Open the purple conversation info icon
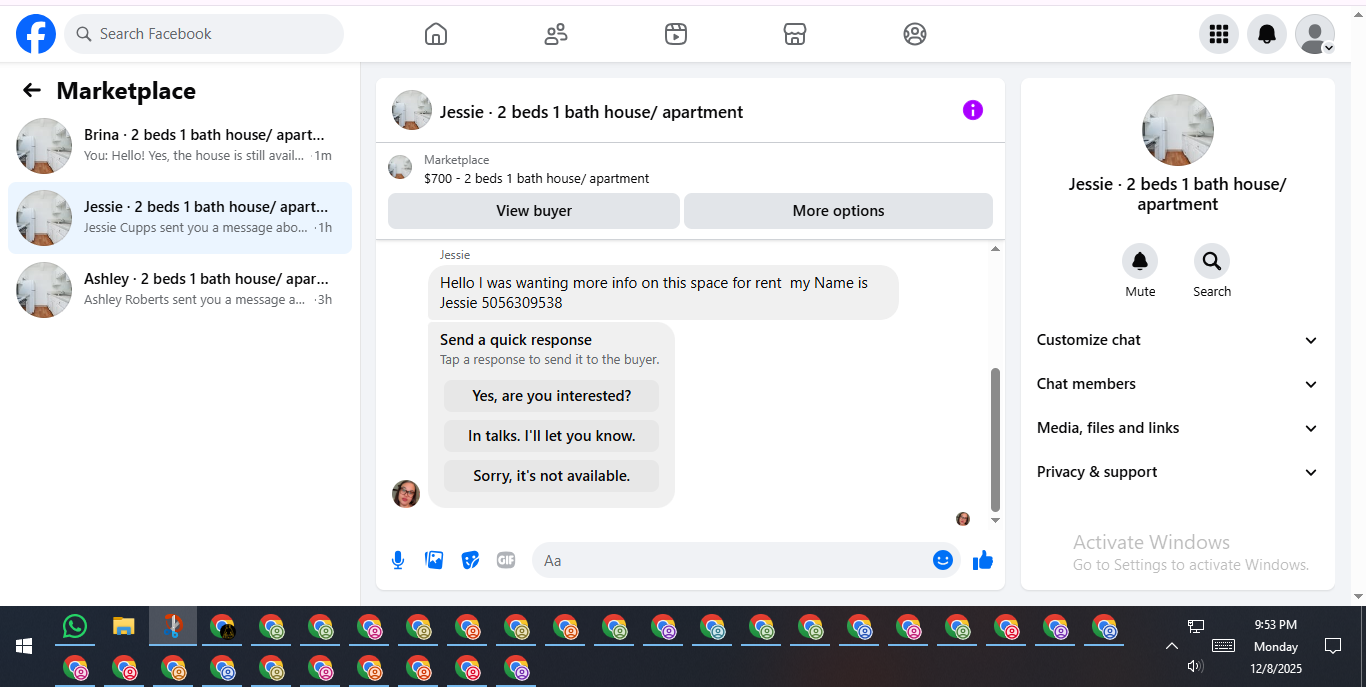This screenshot has width=1366, height=687. [973, 110]
